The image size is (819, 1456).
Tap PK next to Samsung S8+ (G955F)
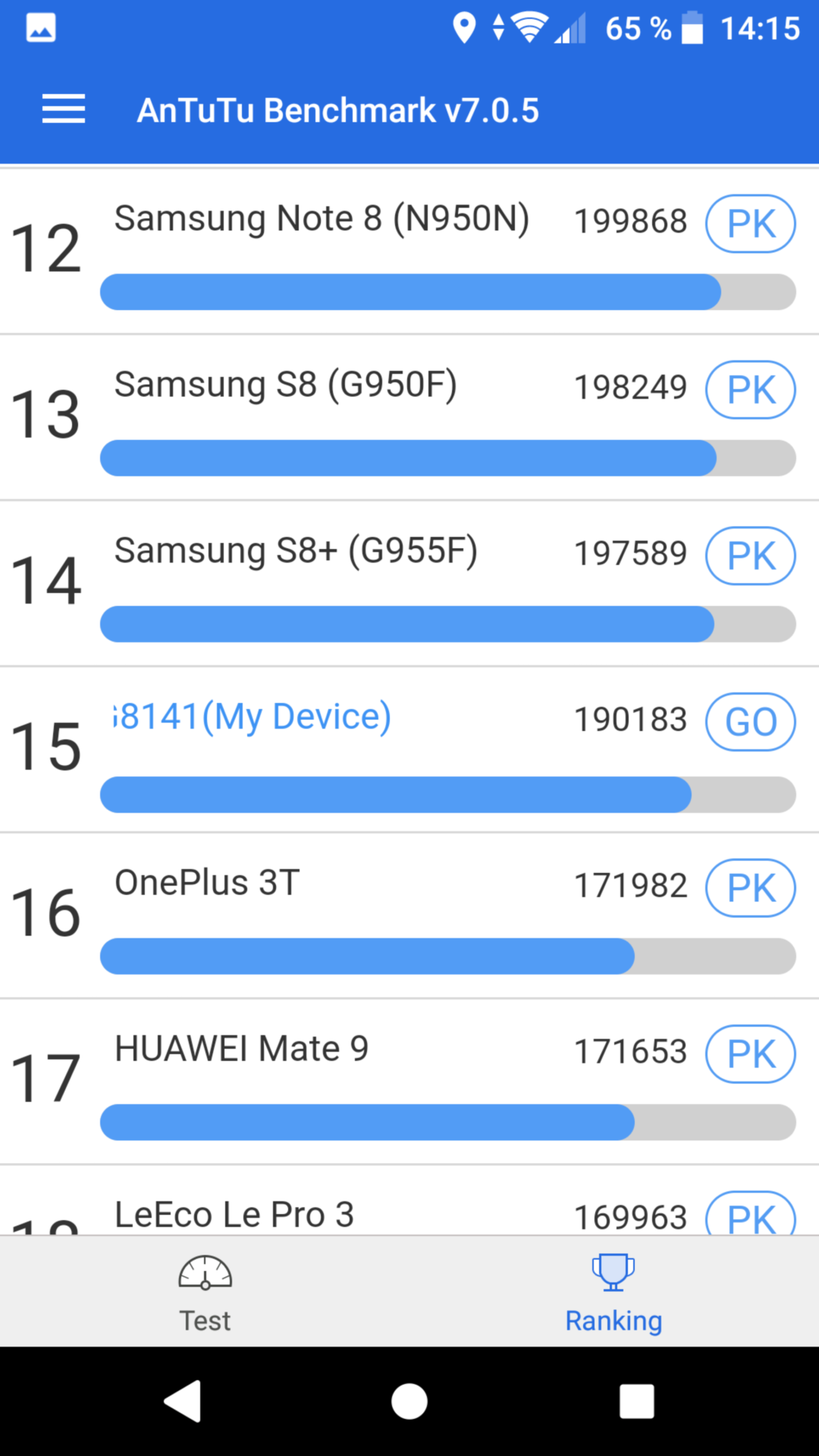pyautogui.click(x=750, y=555)
